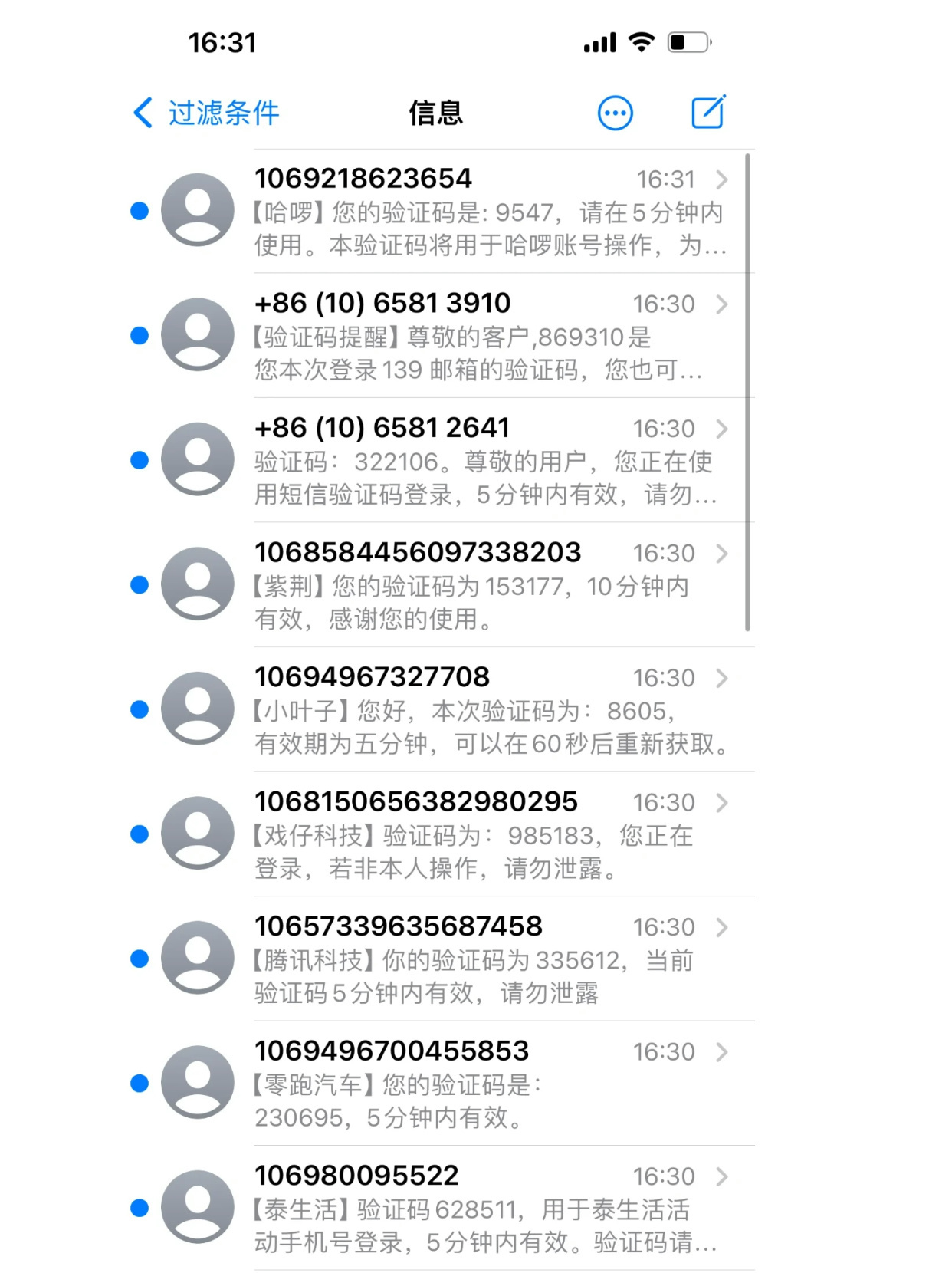Open the 小叶子 message from 10694967327708
The width and height of the screenshot is (952, 1273).
point(489,710)
